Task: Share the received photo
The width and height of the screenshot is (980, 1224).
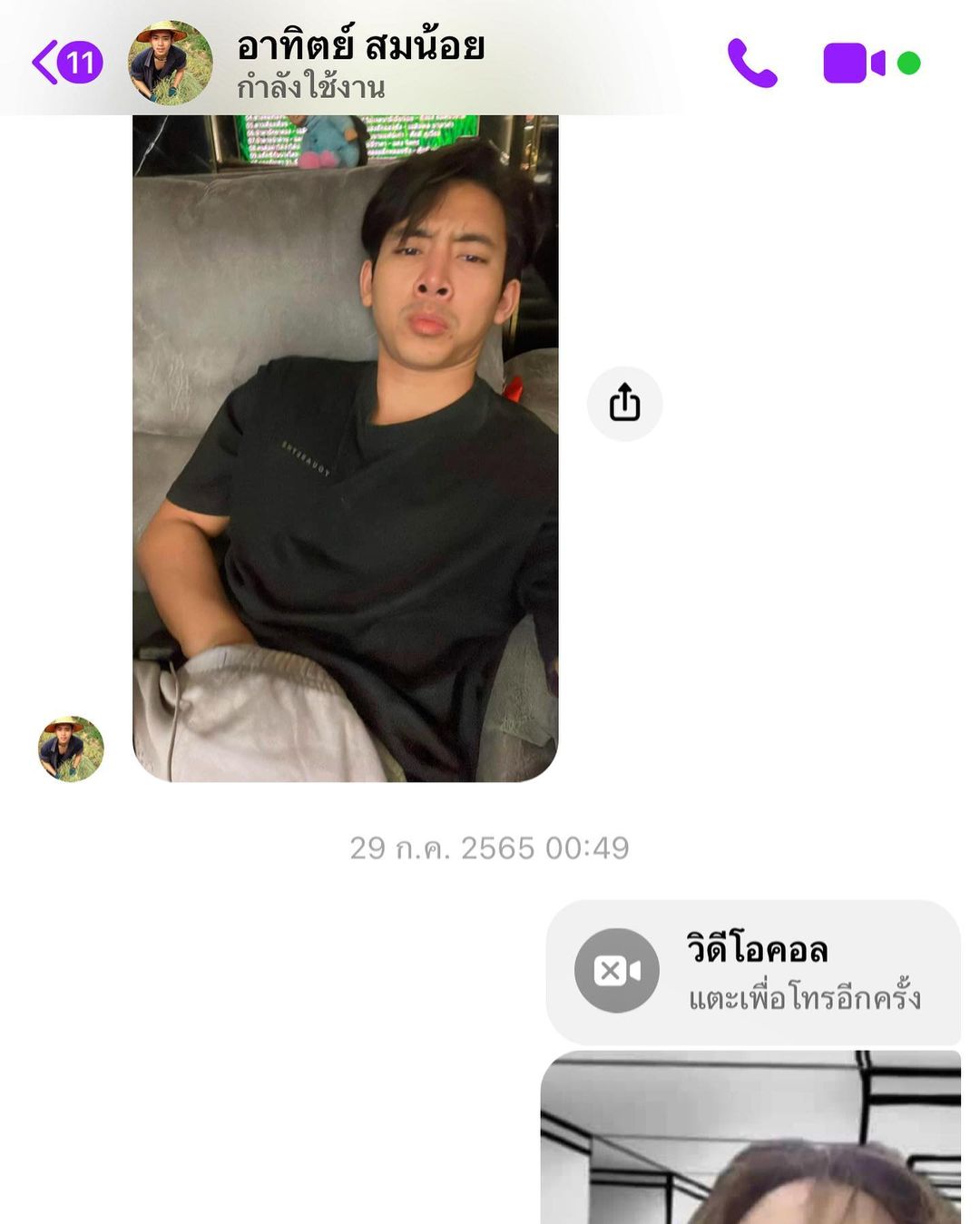Action: click(x=624, y=404)
